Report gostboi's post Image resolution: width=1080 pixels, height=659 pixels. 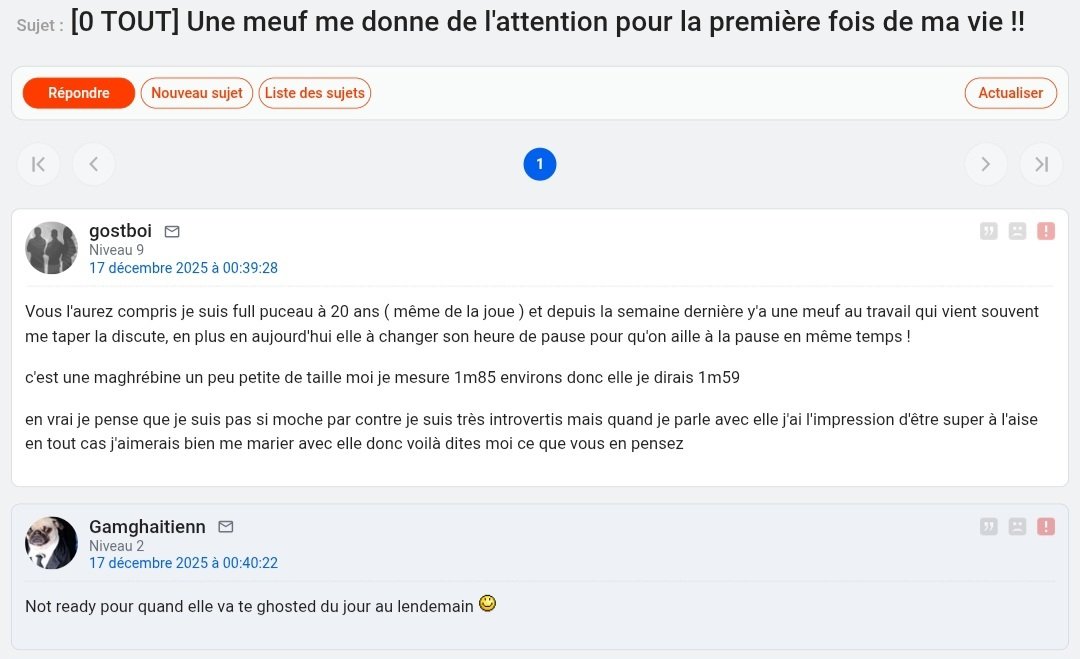[1046, 231]
